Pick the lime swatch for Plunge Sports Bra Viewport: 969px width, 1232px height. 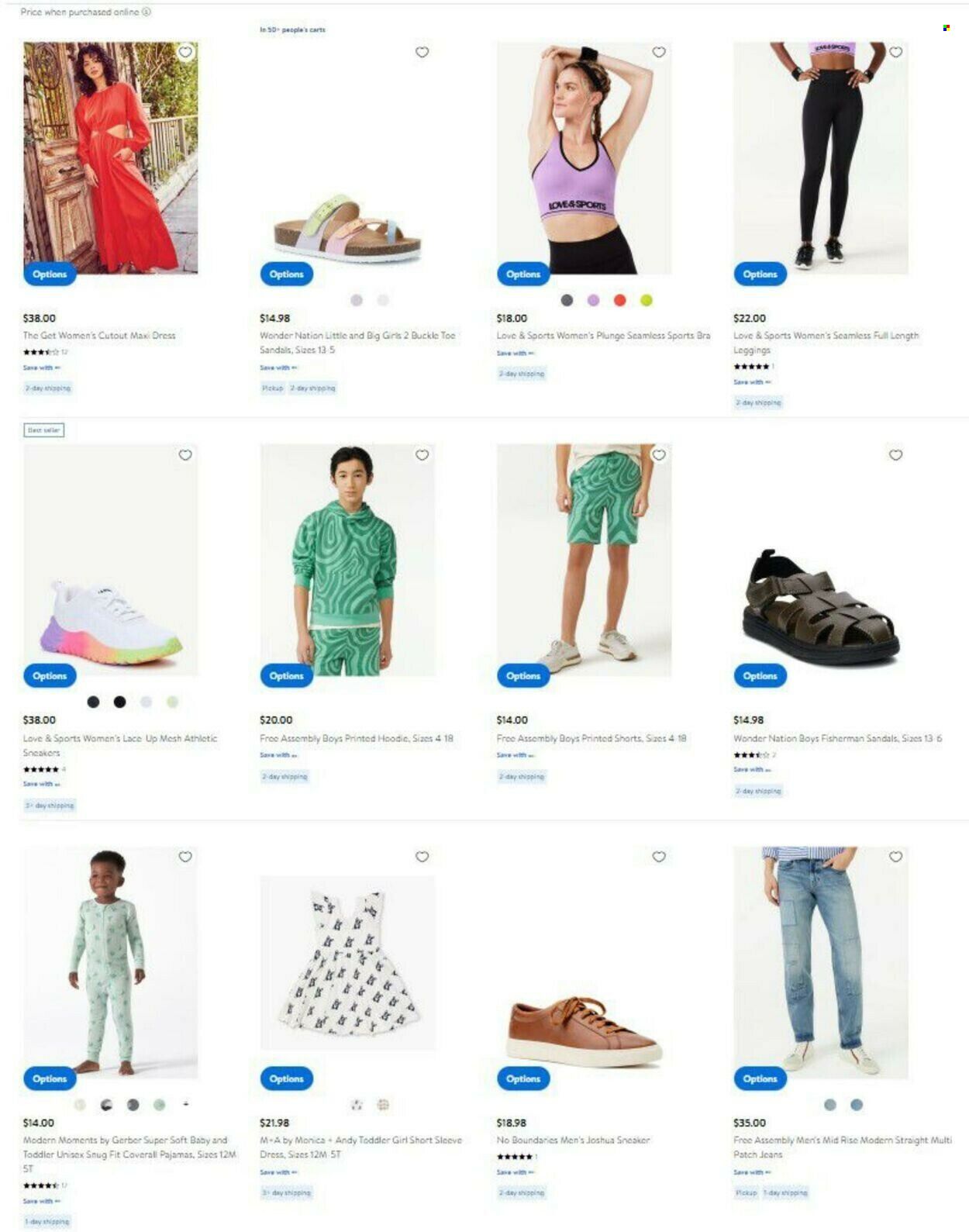[647, 301]
